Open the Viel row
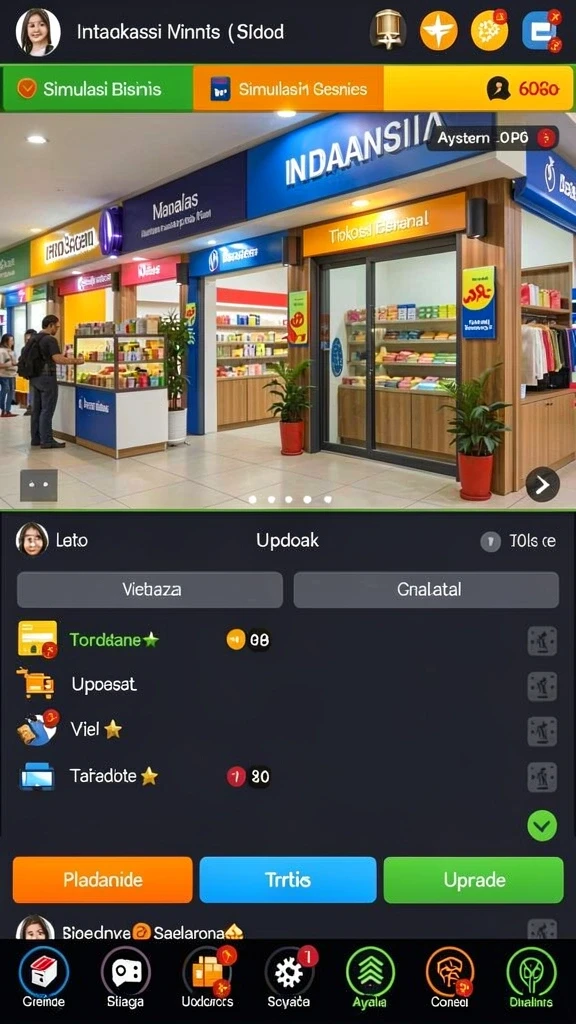The image size is (576, 1024). click(x=288, y=729)
